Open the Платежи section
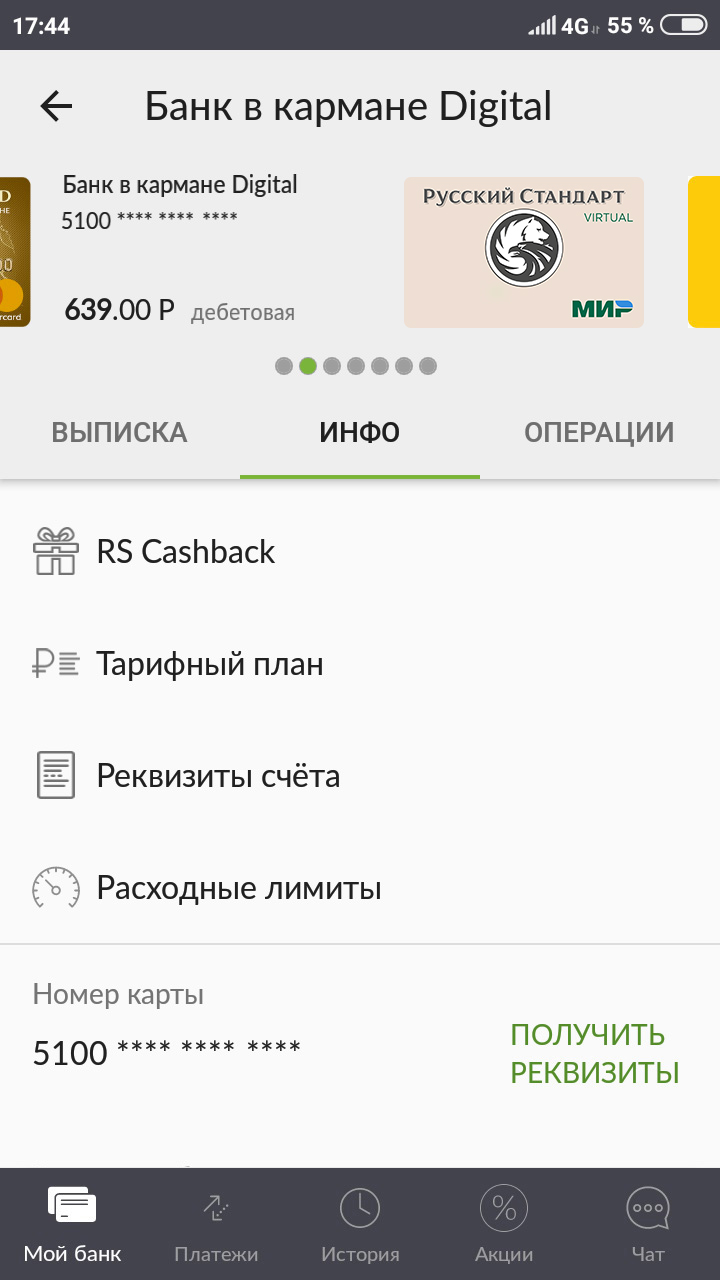This screenshot has width=720, height=1280. pyautogui.click(x=216, y=1224)
